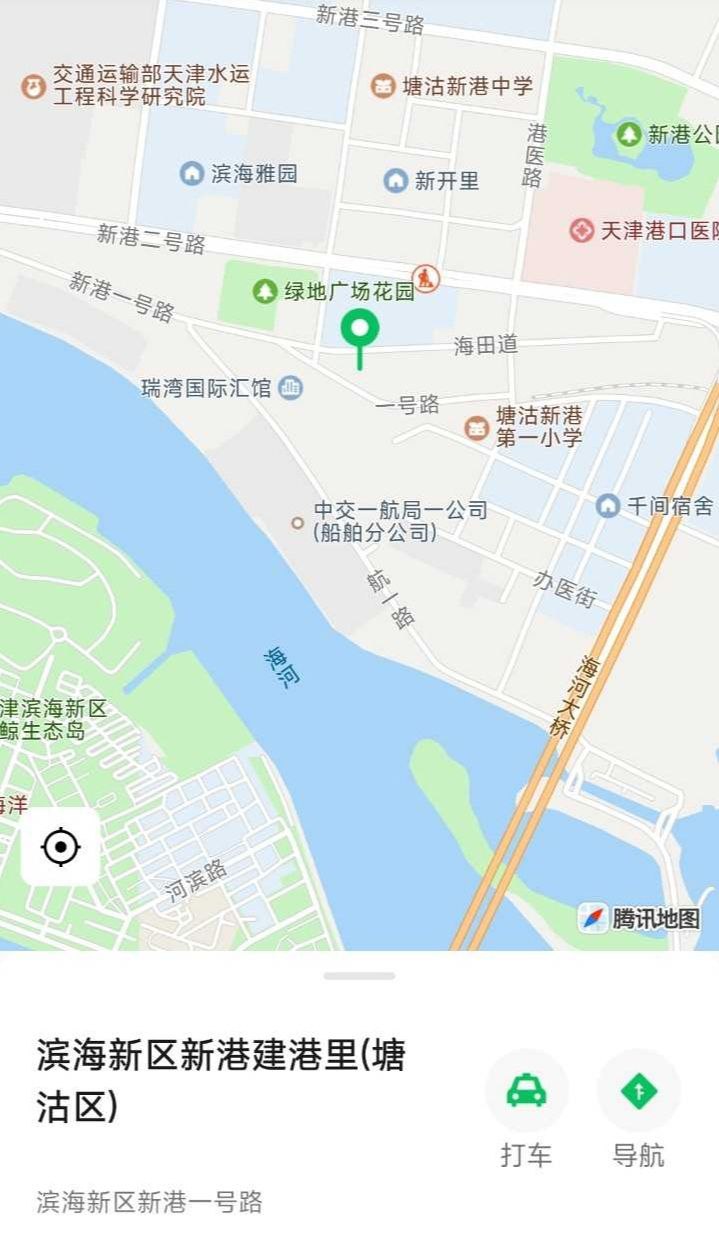Select 绿地广场花园 park marker
Viewport: 719px width, 1234px height.
265,292
